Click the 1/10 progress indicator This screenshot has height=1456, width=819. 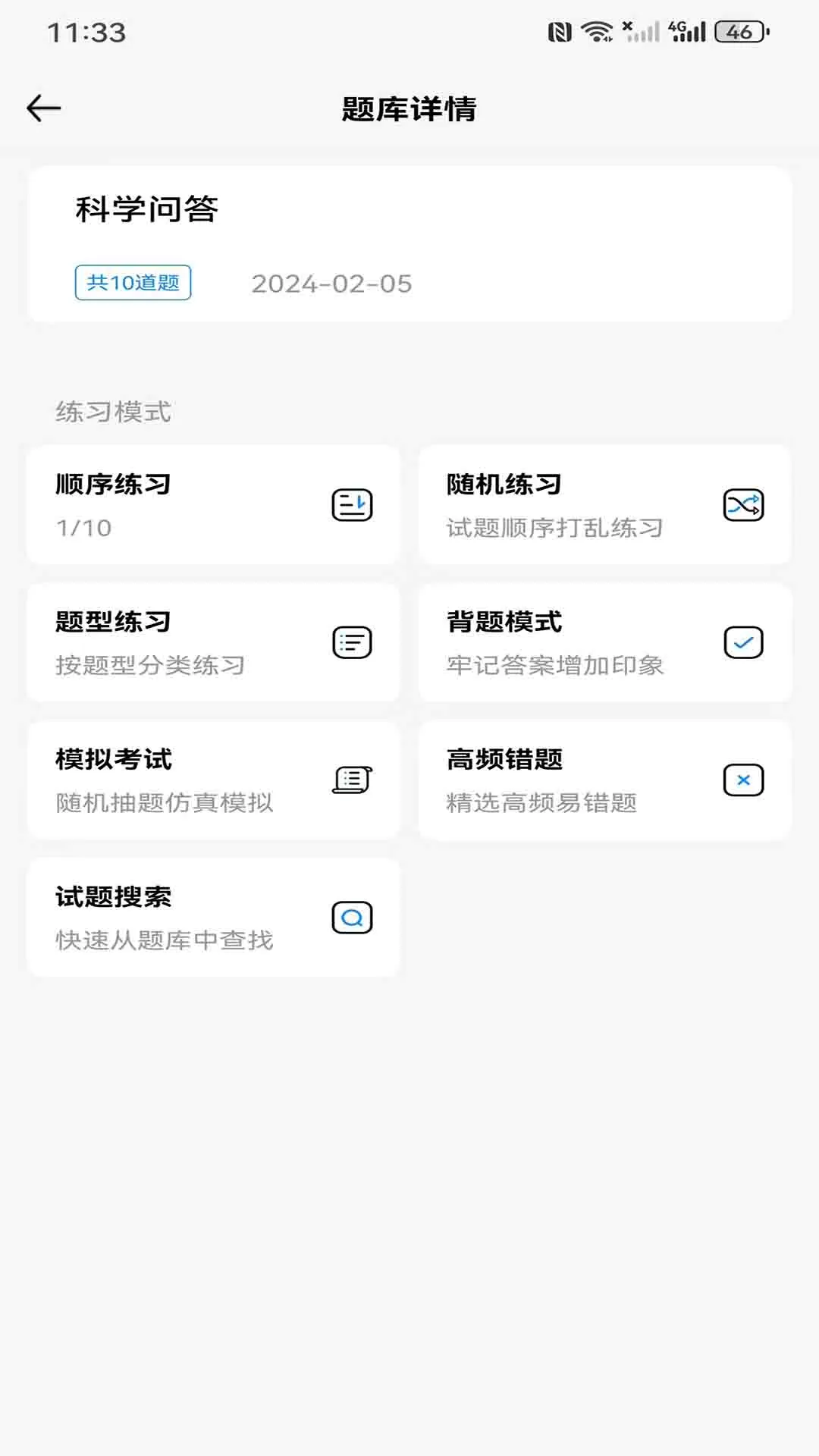[83, 529]
